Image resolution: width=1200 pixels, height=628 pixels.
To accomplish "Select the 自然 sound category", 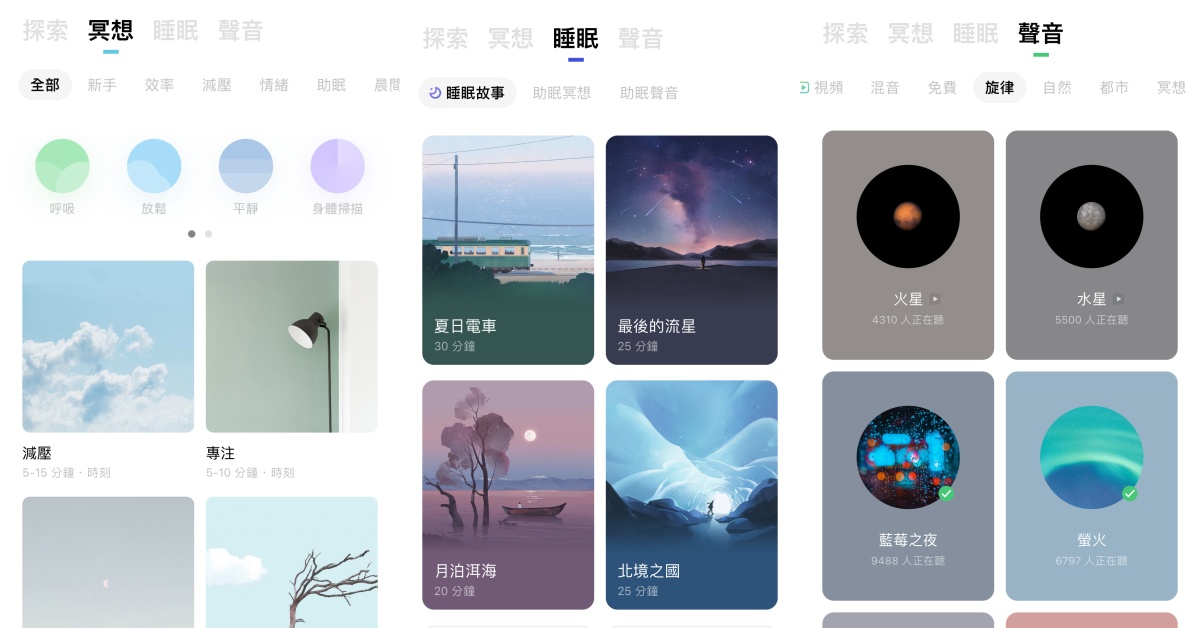I will (x=1057, y=88).
